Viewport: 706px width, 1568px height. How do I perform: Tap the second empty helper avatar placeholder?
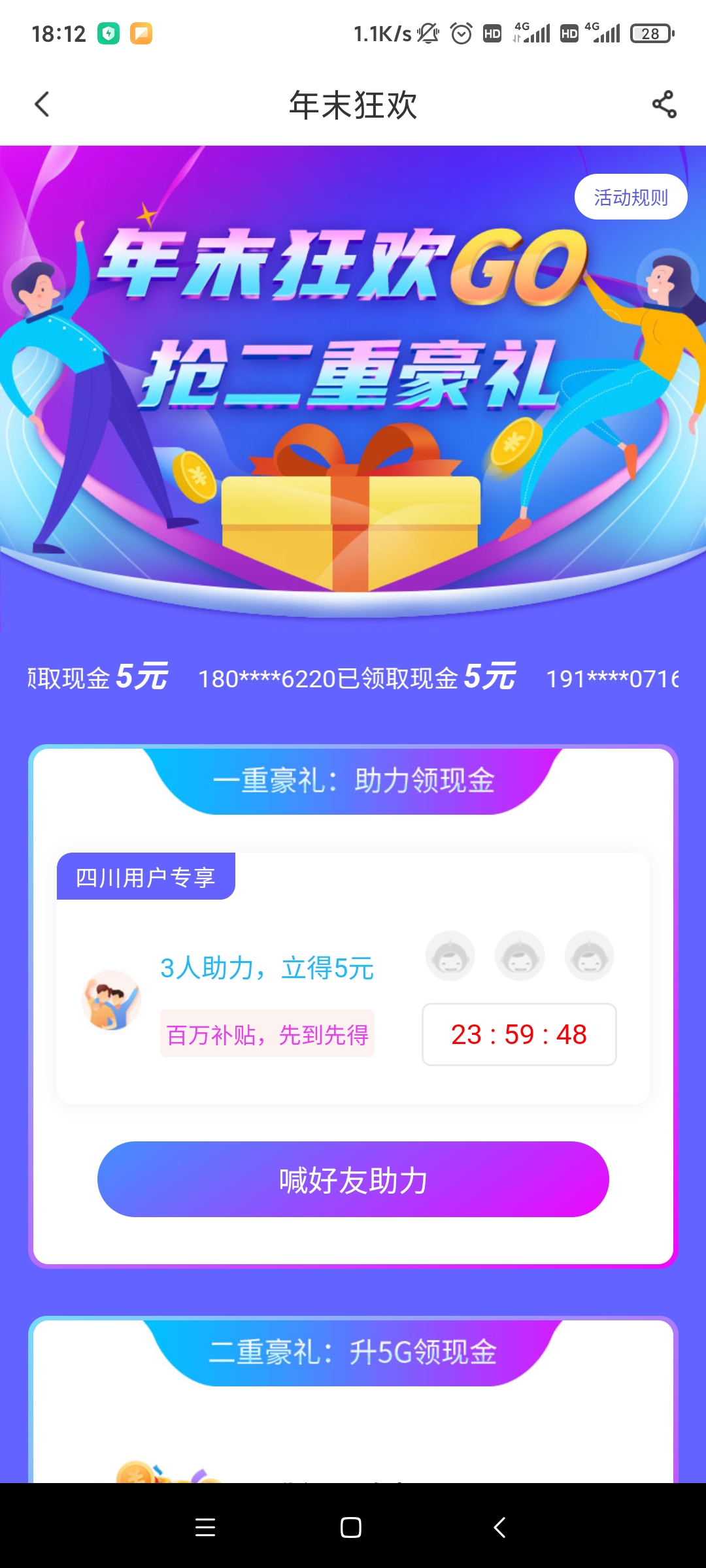[519, 956]
